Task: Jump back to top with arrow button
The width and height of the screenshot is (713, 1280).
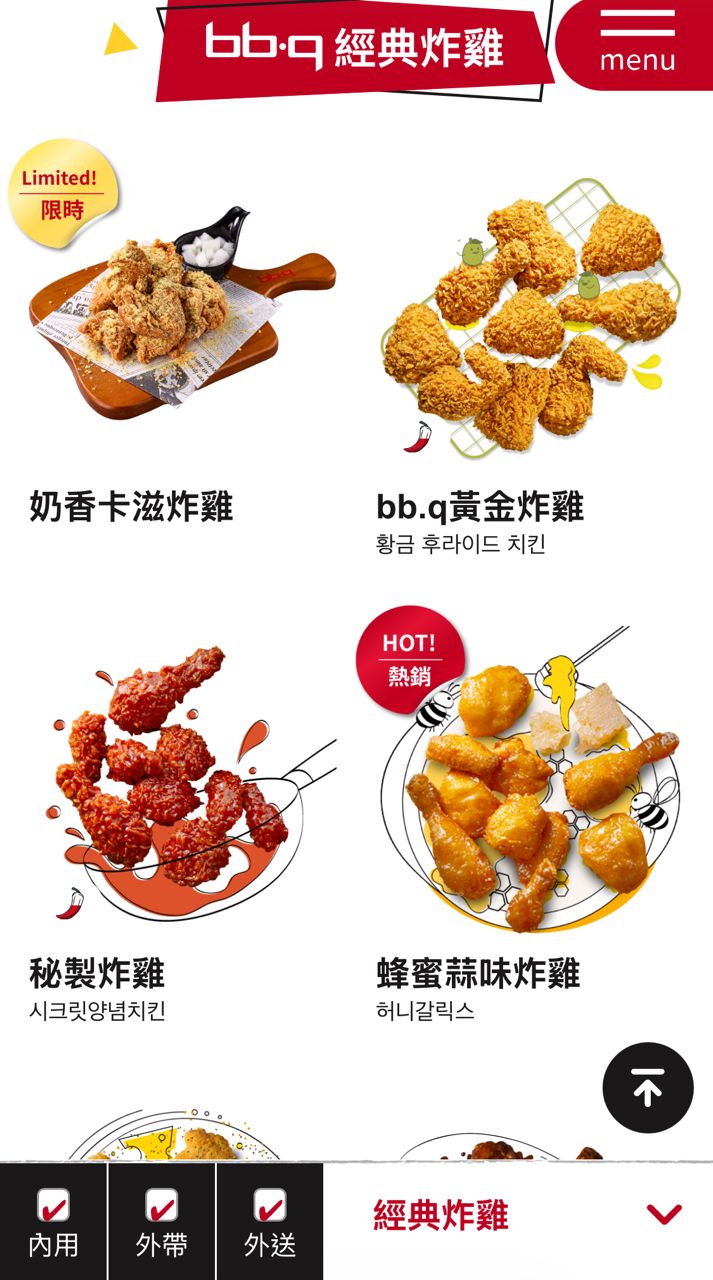Action: point(647,1087)
